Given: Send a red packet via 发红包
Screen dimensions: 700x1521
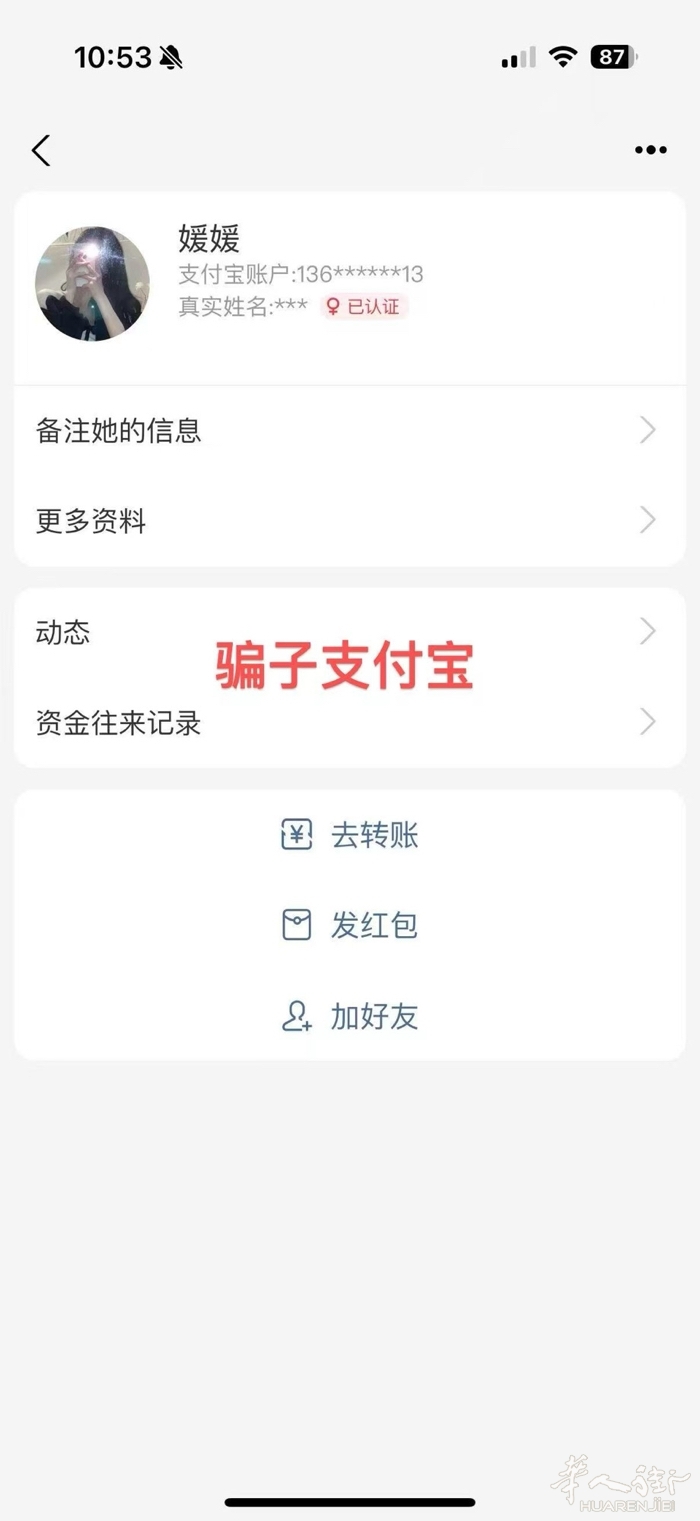Looking at the screenshot, I should (x=350, y=925).
